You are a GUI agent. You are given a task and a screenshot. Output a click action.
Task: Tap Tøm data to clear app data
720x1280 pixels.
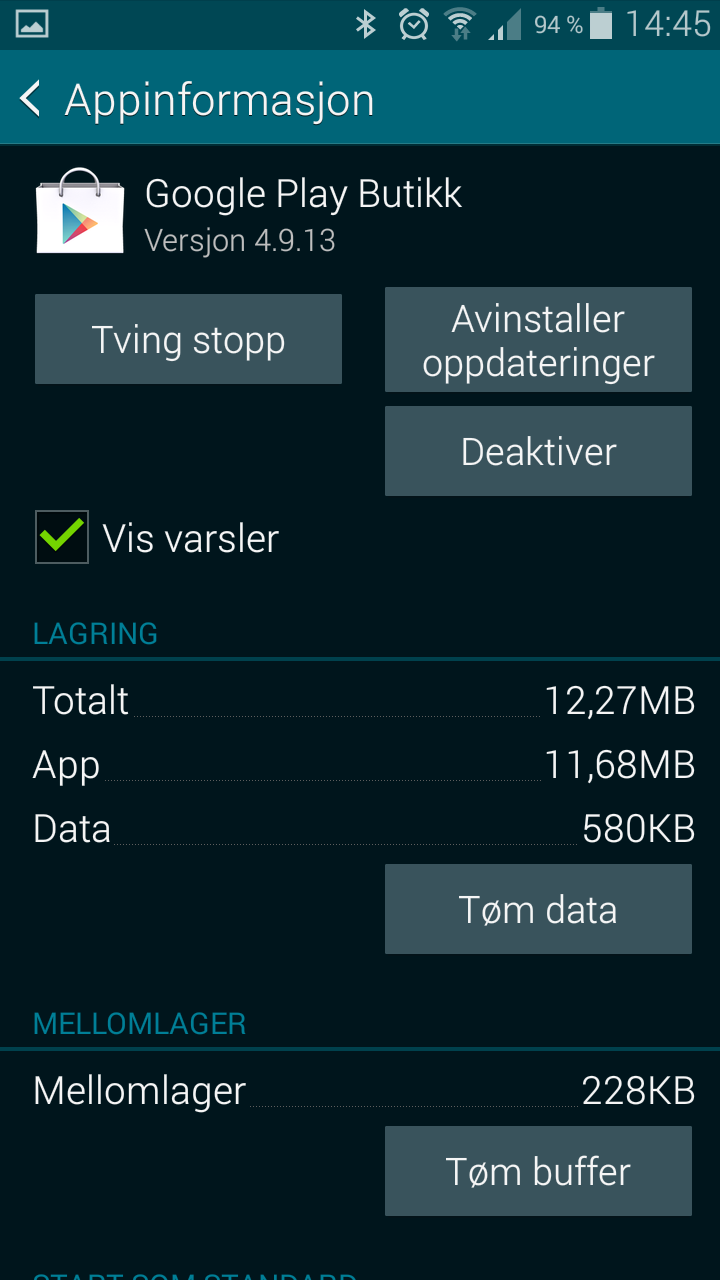coord(538,909)
